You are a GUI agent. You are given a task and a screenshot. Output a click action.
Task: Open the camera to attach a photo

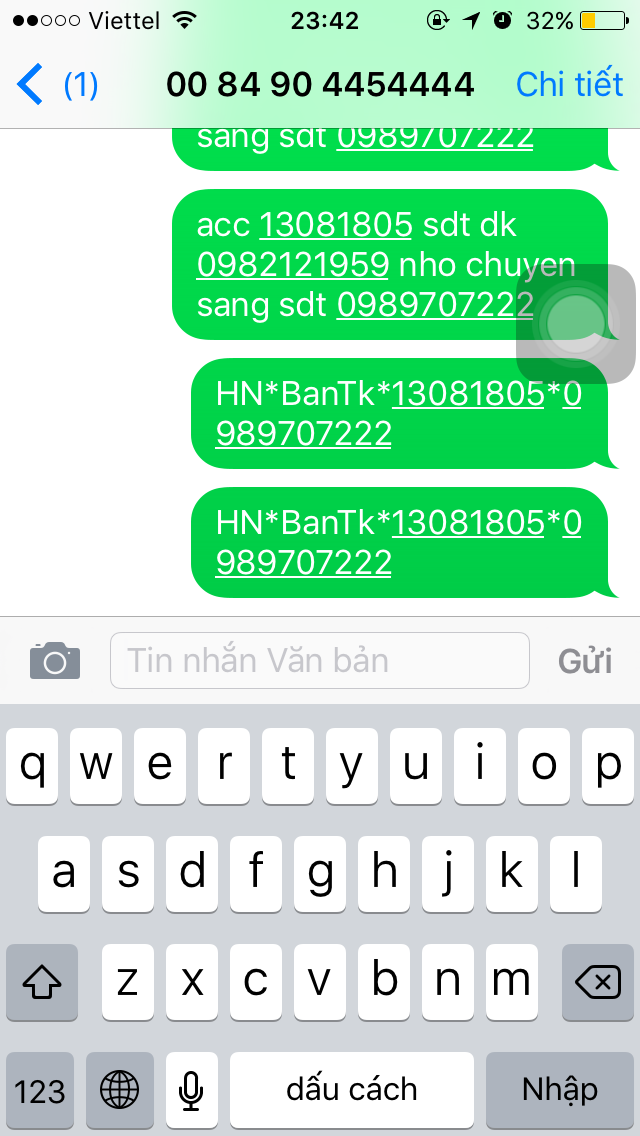tap(55, 661)
